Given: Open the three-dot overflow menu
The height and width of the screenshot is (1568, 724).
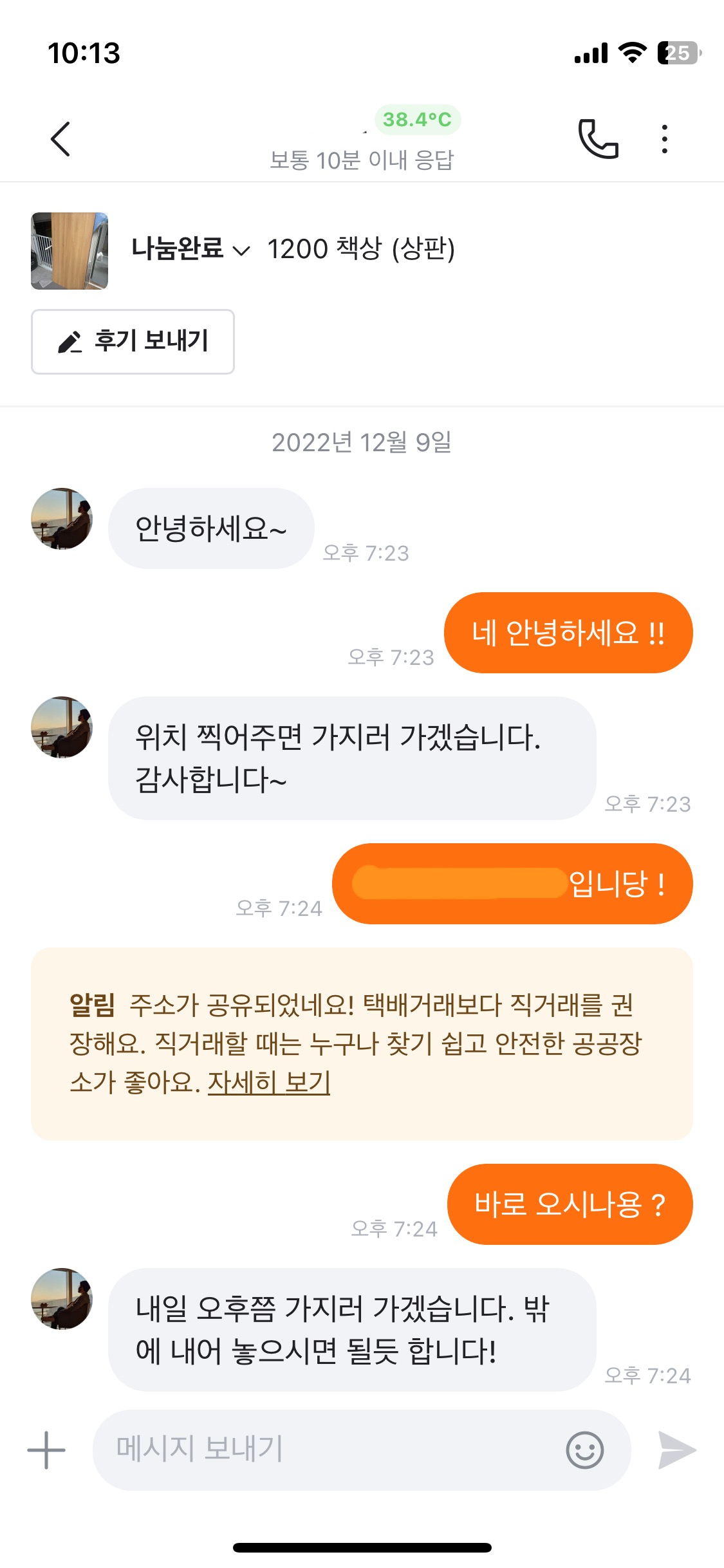Looking at the screenshot, I should (x=665, y=139).
